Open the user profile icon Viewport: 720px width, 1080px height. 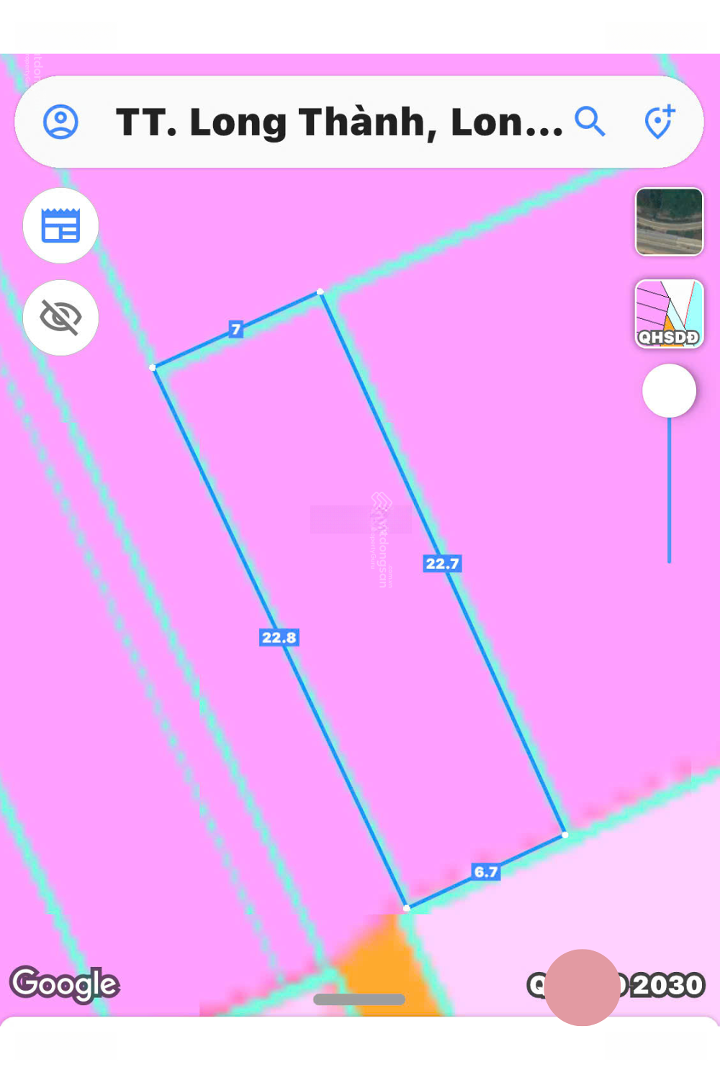pyautogui.click(x=61, y=122)
